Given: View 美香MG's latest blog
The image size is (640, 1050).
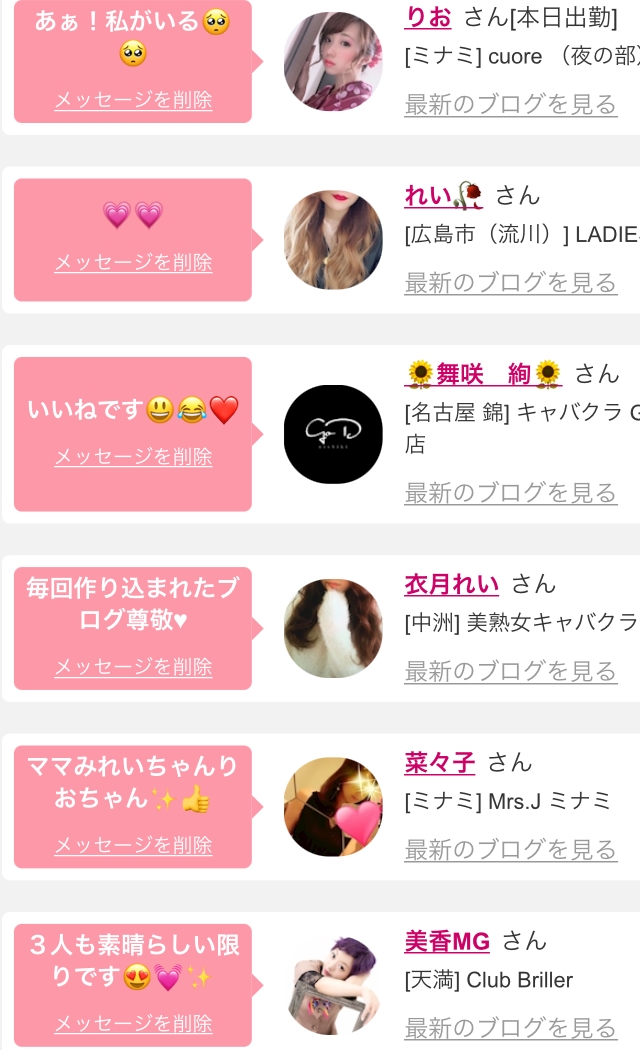Looking at the screenshot, I should click(510, 1027).
